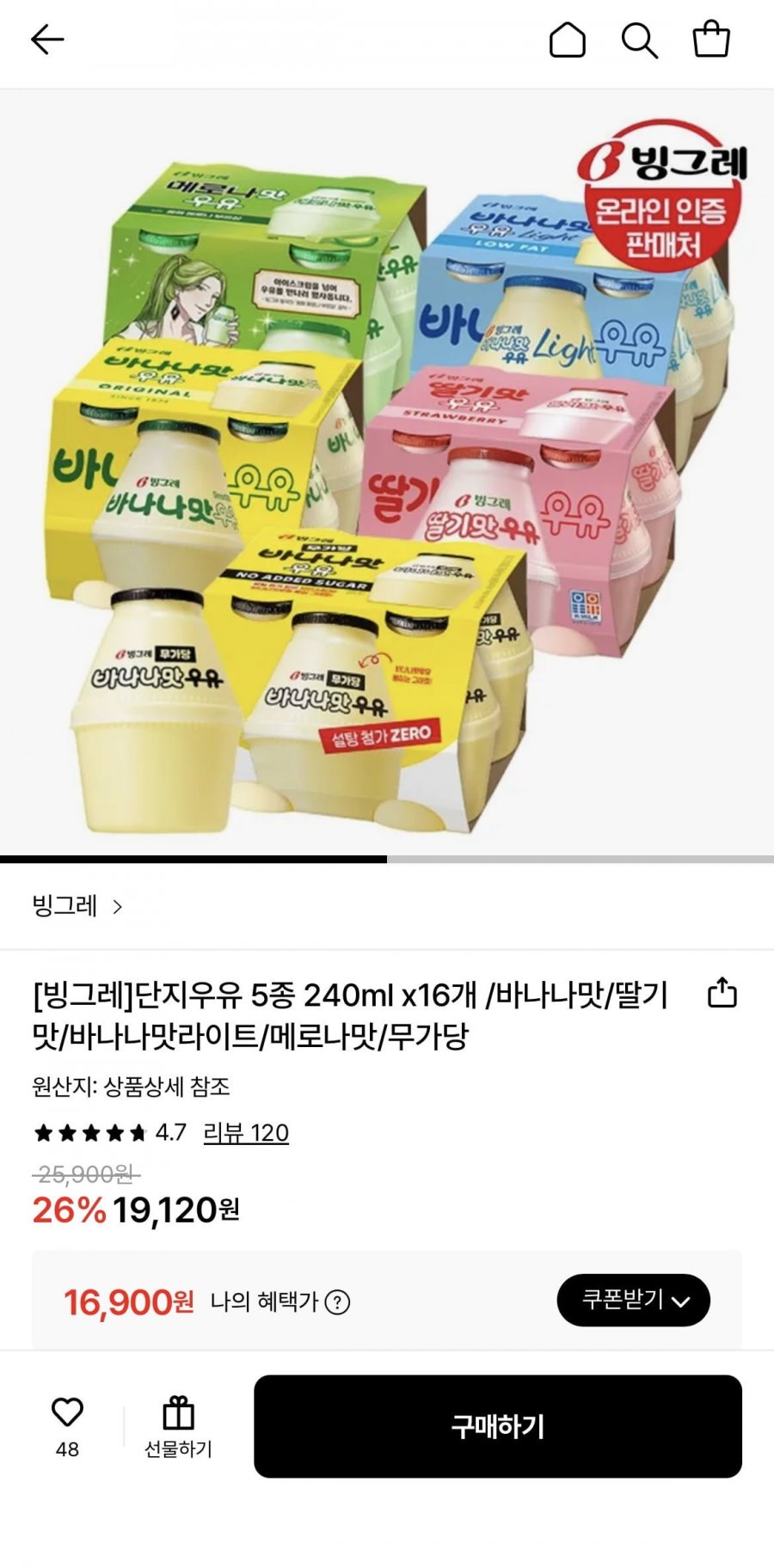Like the product with heart icon
The image size is (774, 1568).
coord(67,1412)
